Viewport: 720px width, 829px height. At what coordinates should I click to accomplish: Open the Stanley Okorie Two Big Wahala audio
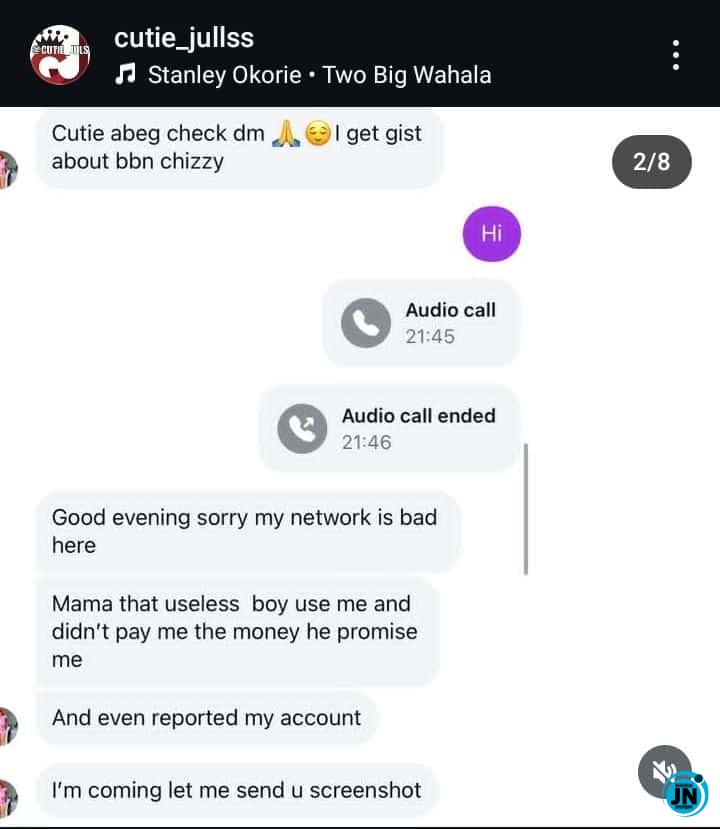318,75
